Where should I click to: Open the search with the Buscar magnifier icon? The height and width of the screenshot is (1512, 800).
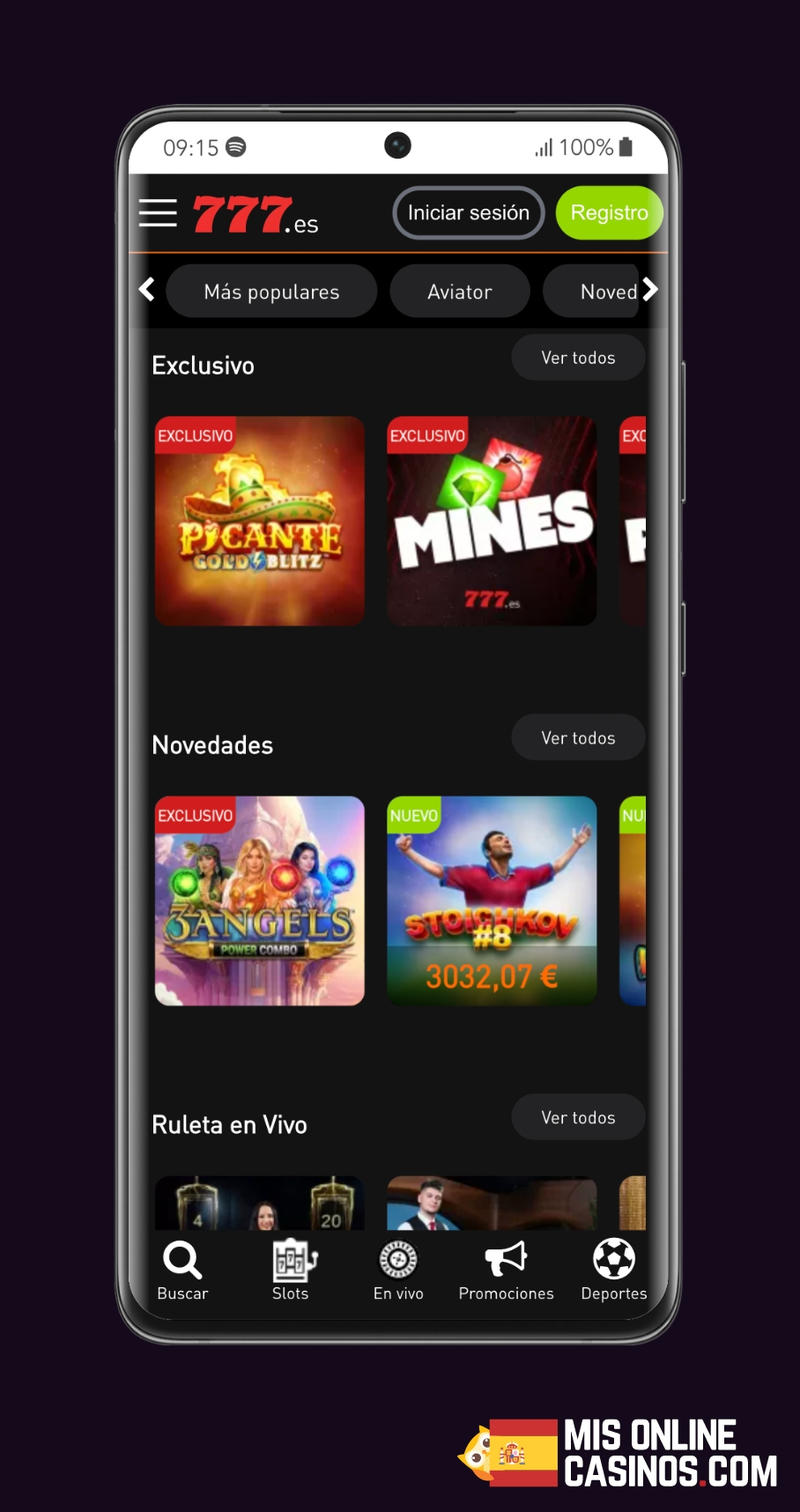click(x=181, y=1269)
